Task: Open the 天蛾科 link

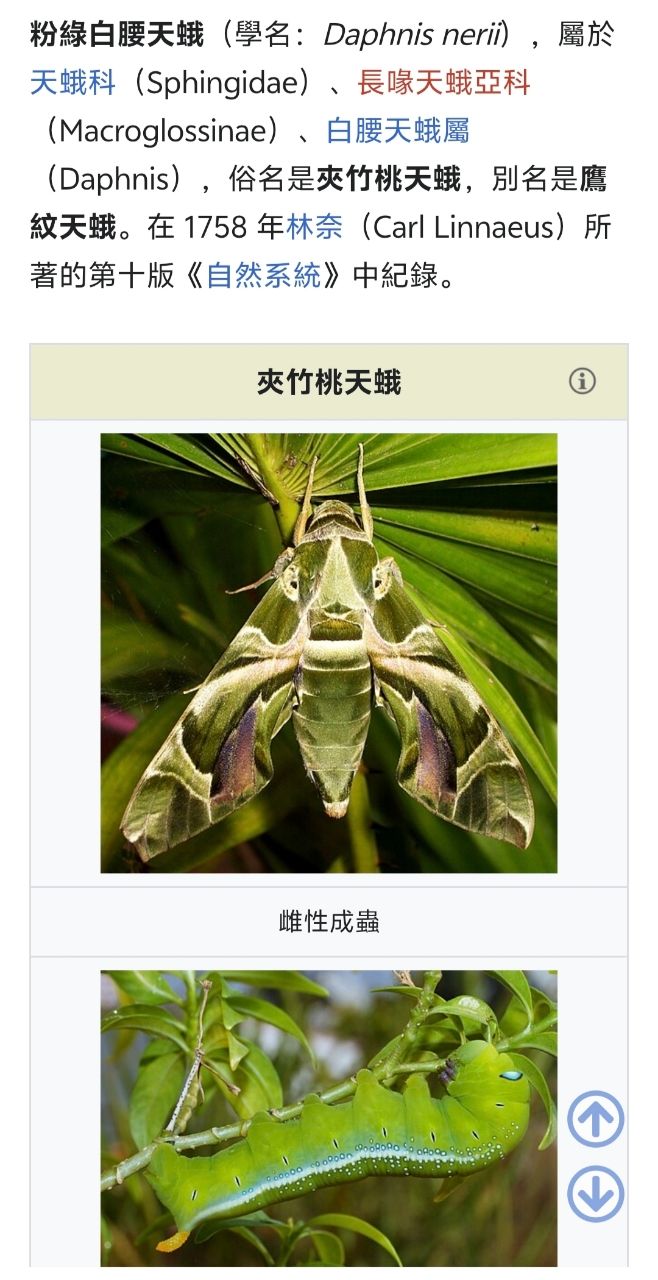Action: [x=73, y=83]
